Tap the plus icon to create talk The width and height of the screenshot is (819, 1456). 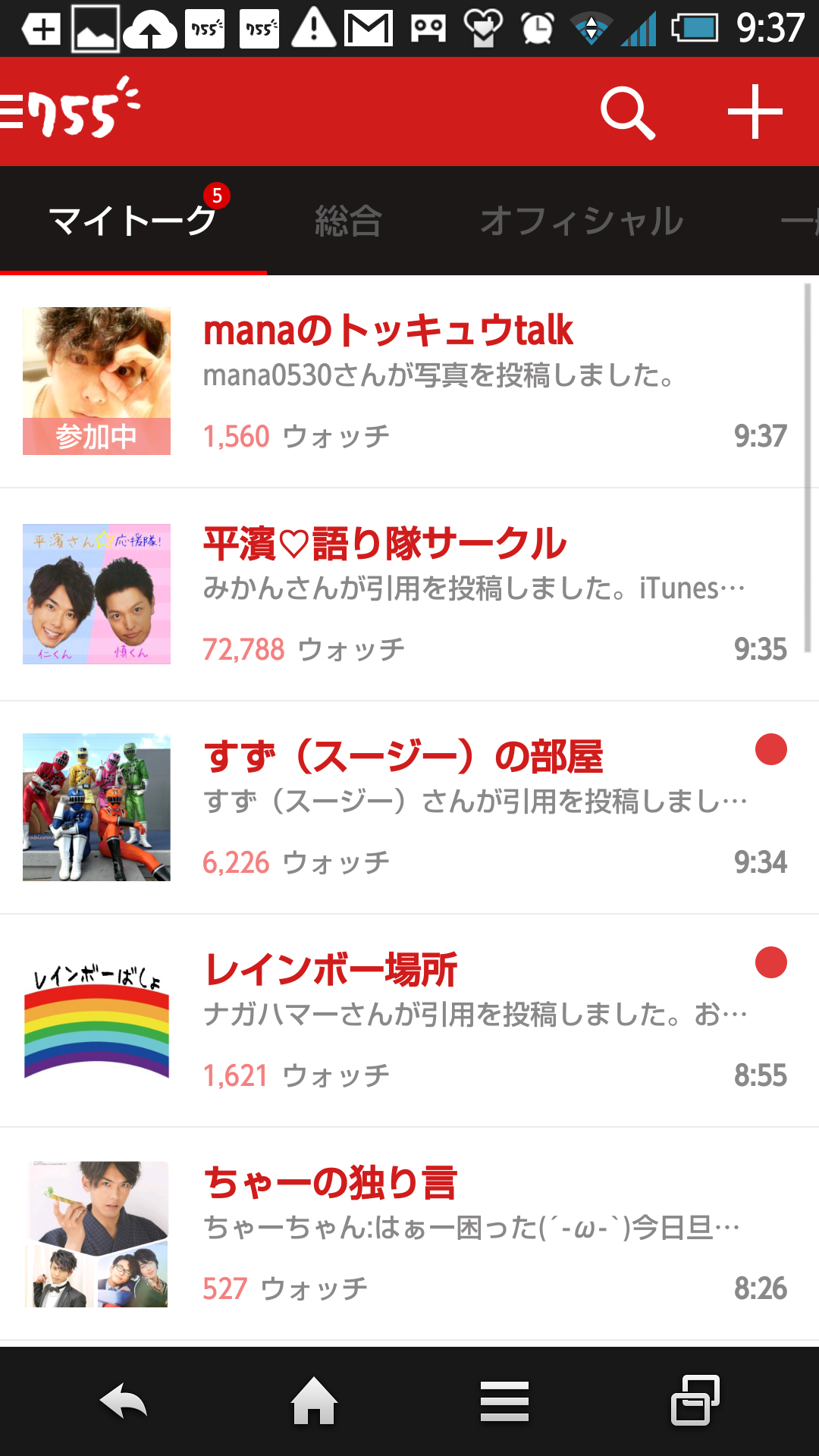755,112
